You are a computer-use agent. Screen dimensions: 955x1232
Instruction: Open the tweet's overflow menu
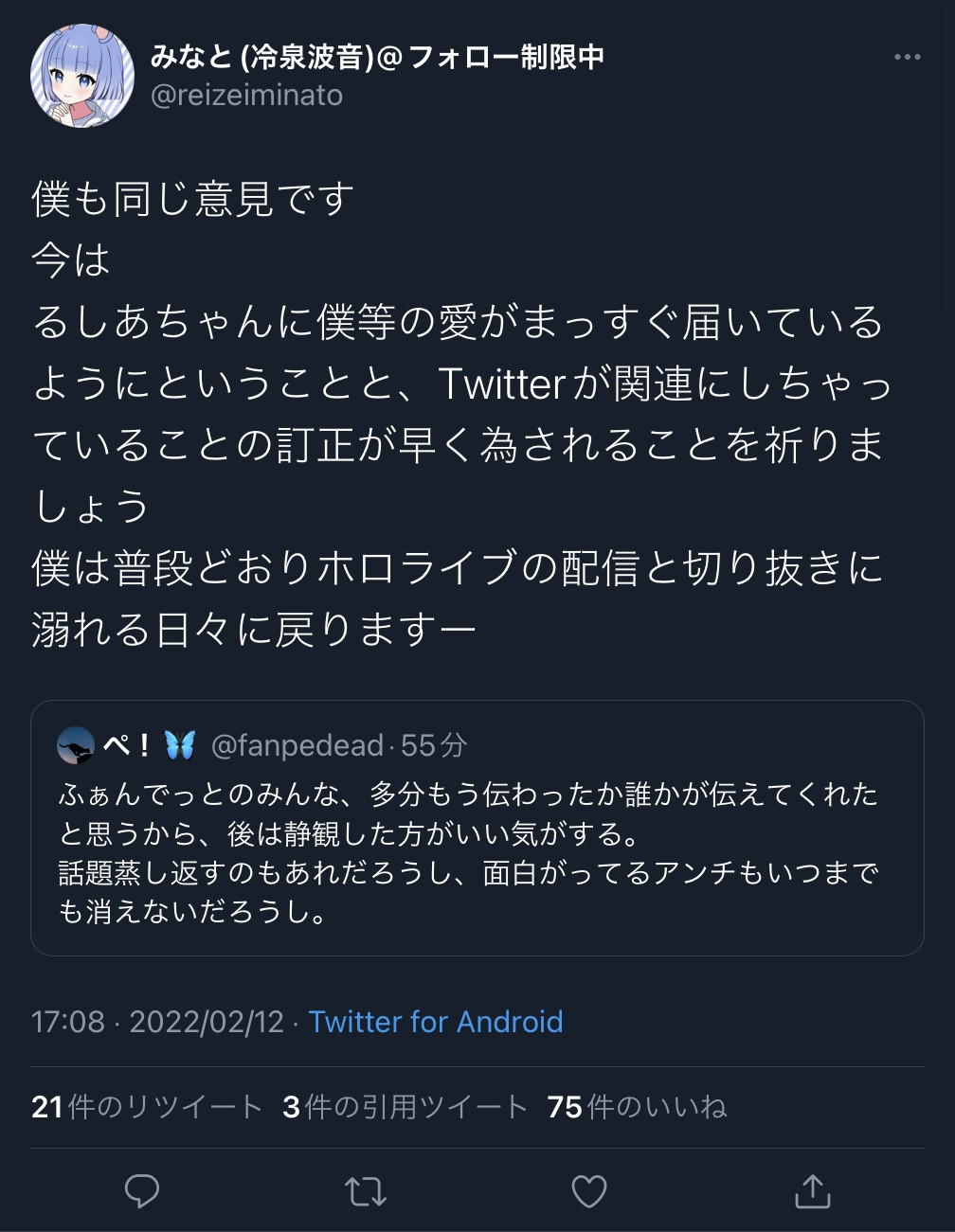907,58
